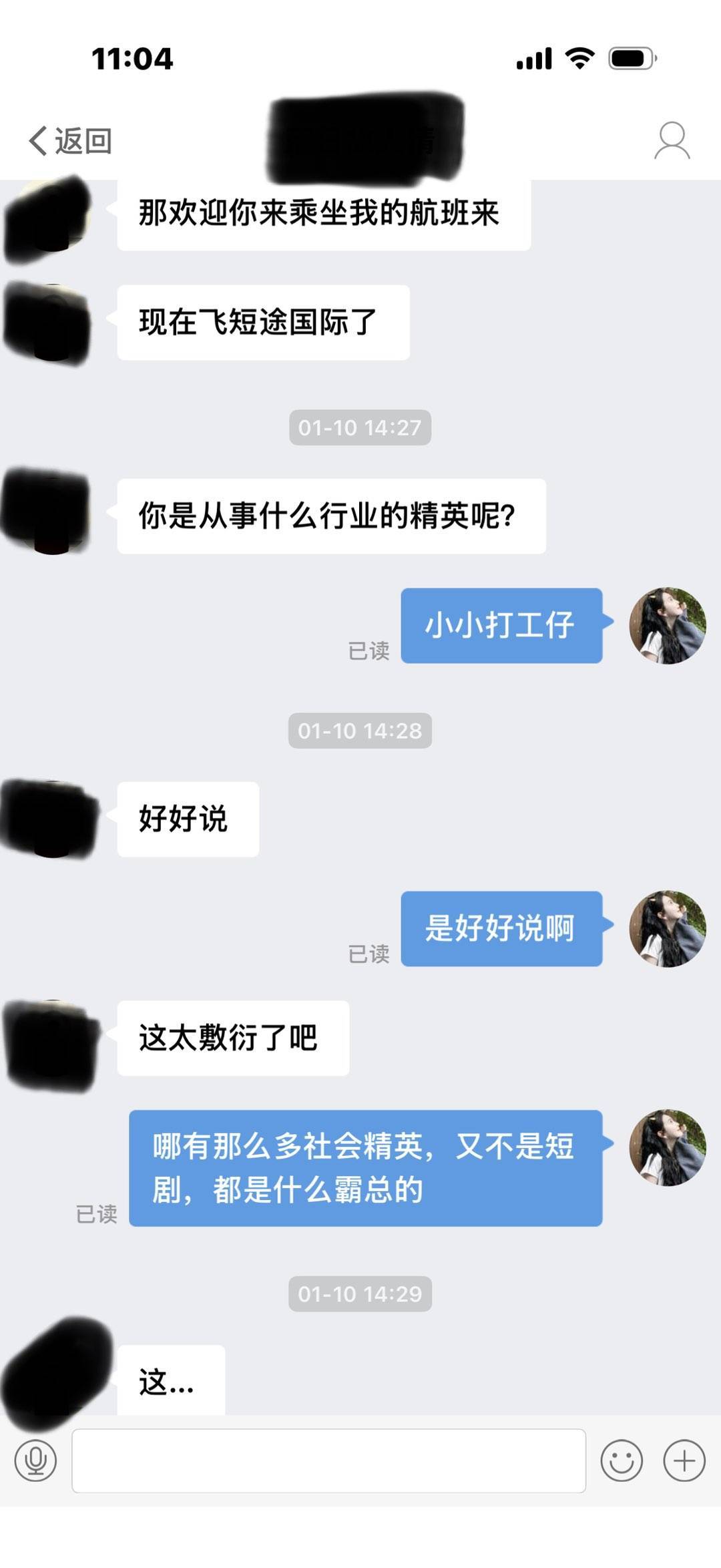Open my avatar beside 小小打工仔

[668, 626]
